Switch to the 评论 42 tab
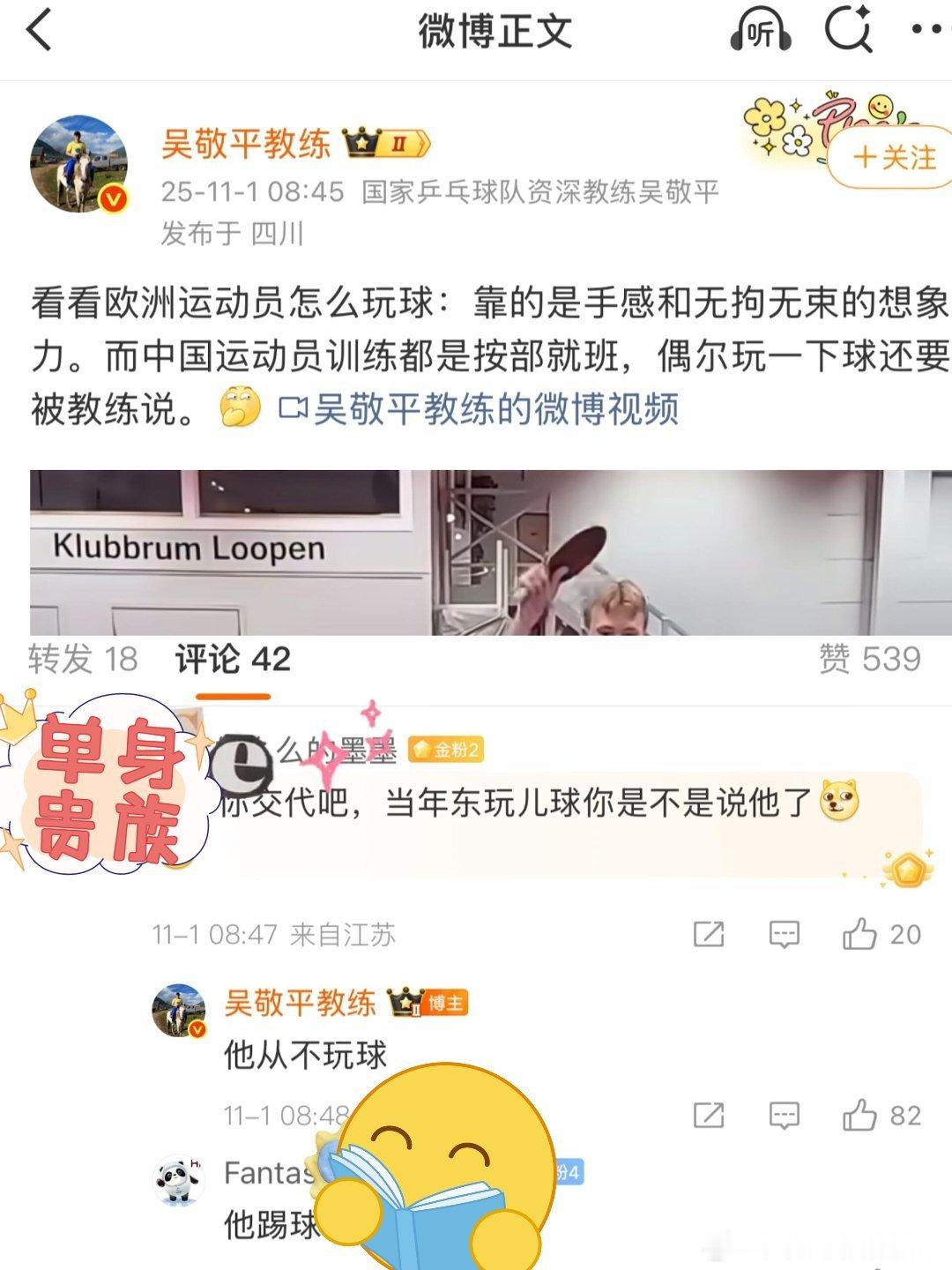This screenshot has width=952, height=1270. tap(234, 658)
